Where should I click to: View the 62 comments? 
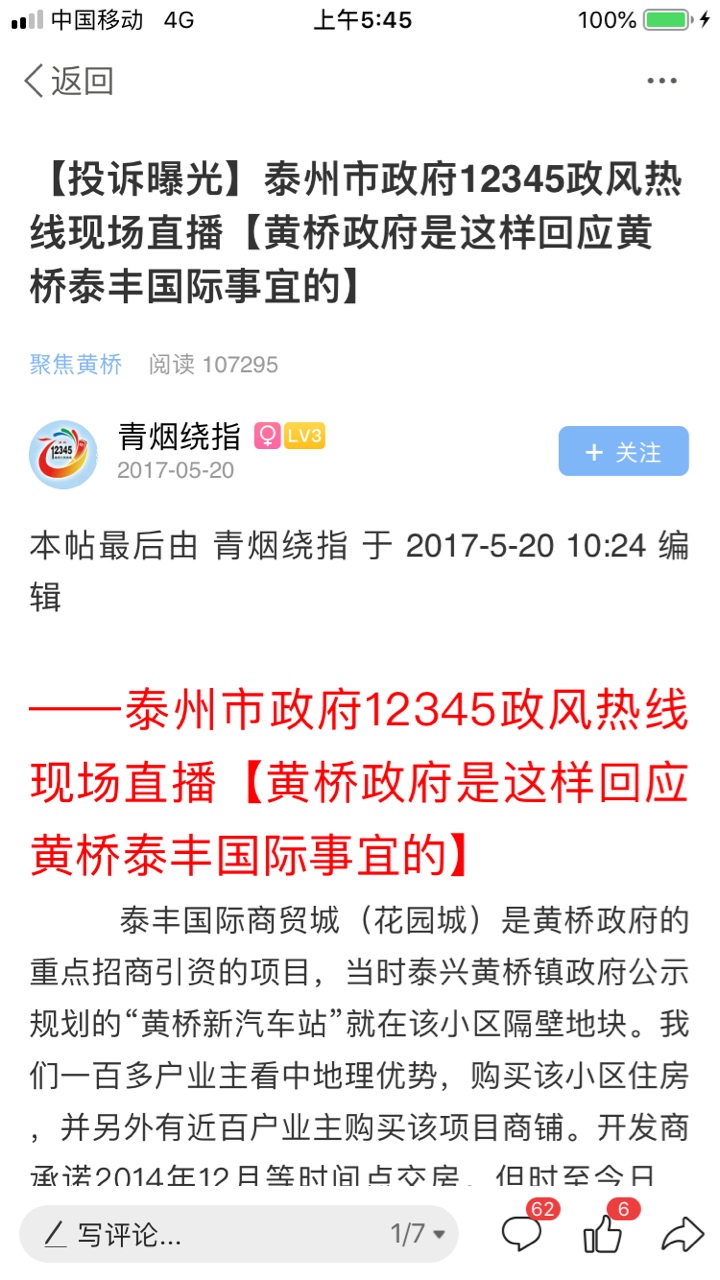coord(523,1234)
